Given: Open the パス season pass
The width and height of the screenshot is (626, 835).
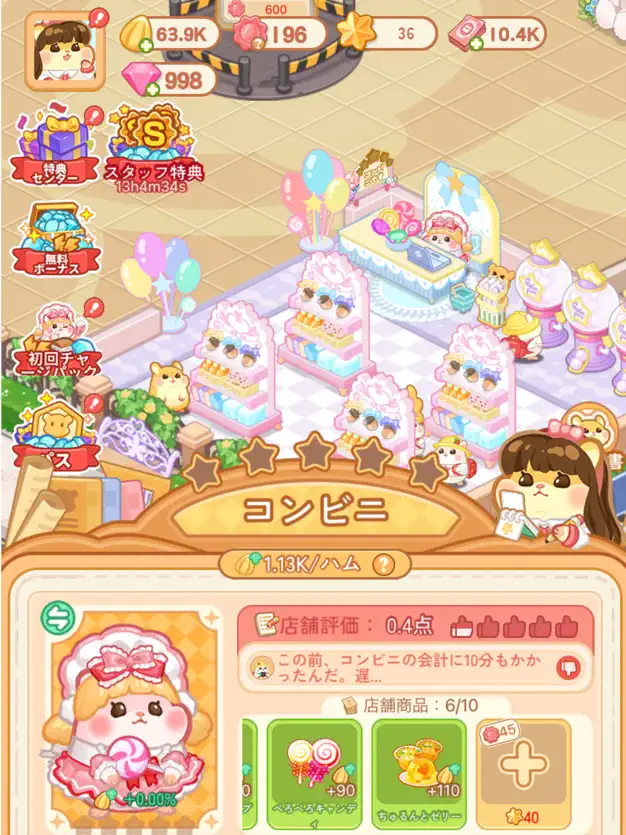Looking at the screenshot, I should tap(57, 431).
